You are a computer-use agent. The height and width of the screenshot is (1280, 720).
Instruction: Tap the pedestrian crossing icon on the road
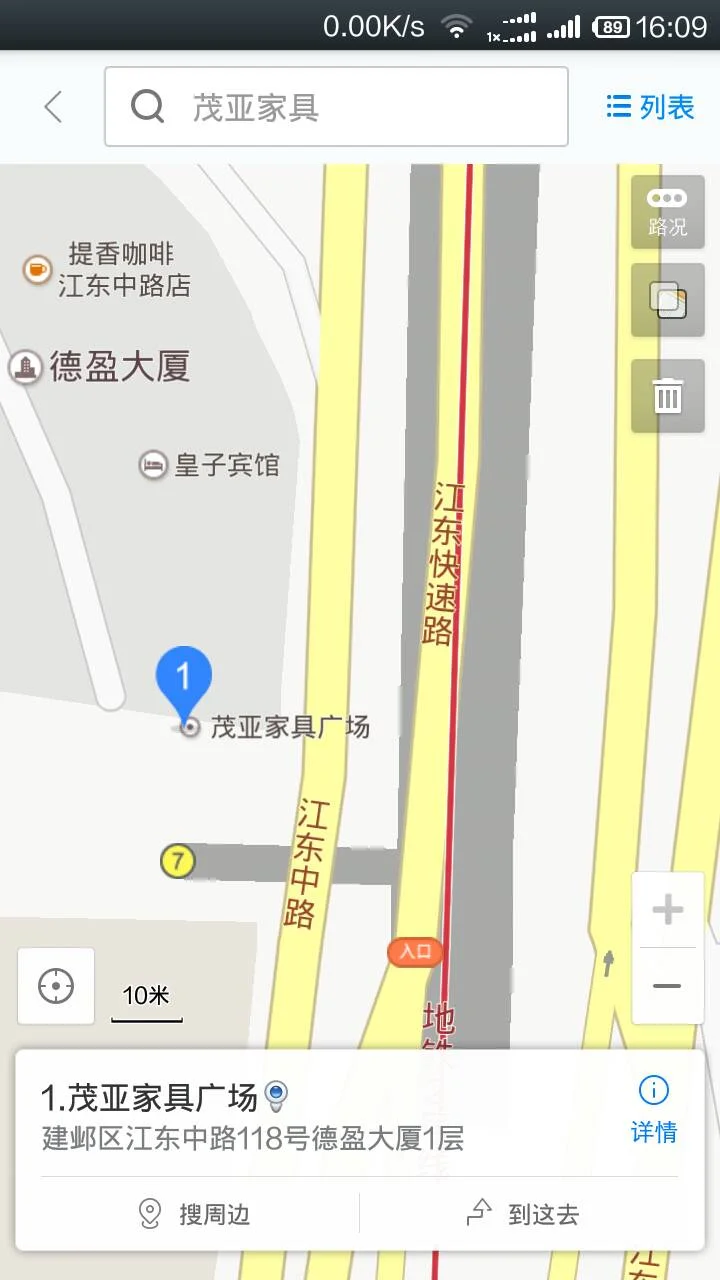610,962
